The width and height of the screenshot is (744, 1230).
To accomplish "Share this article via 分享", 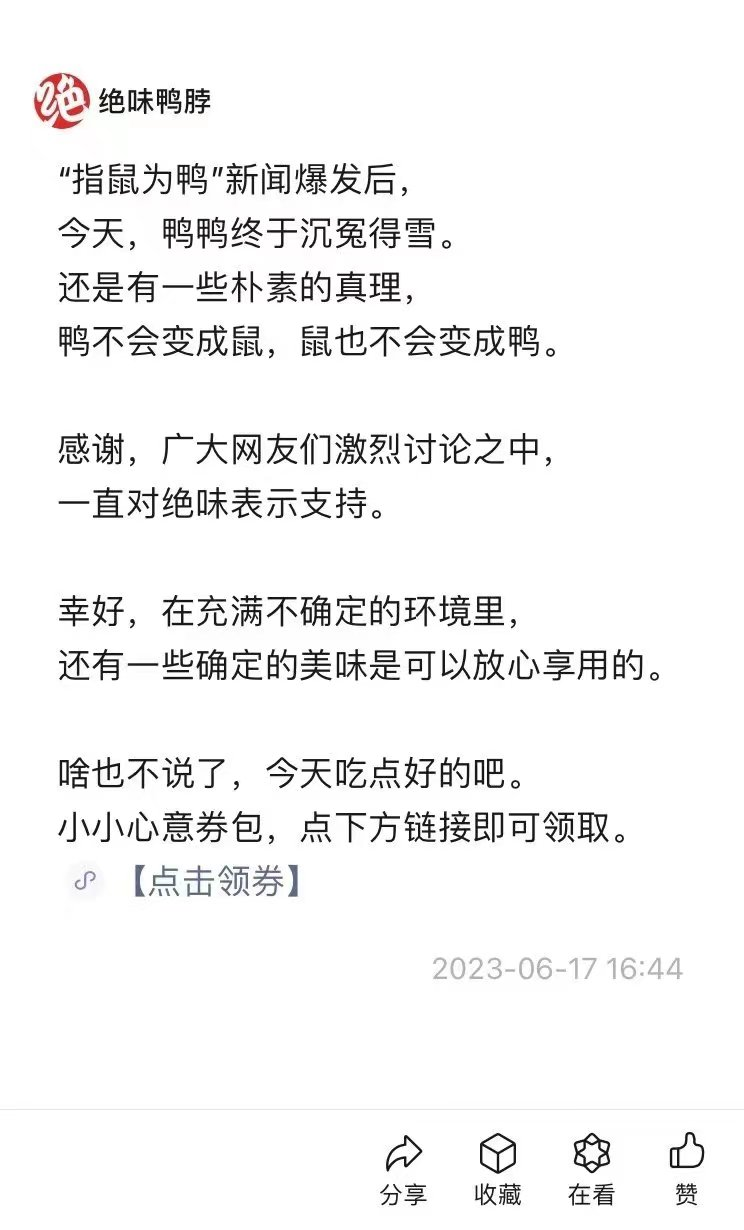I will tap(403, 1168).
